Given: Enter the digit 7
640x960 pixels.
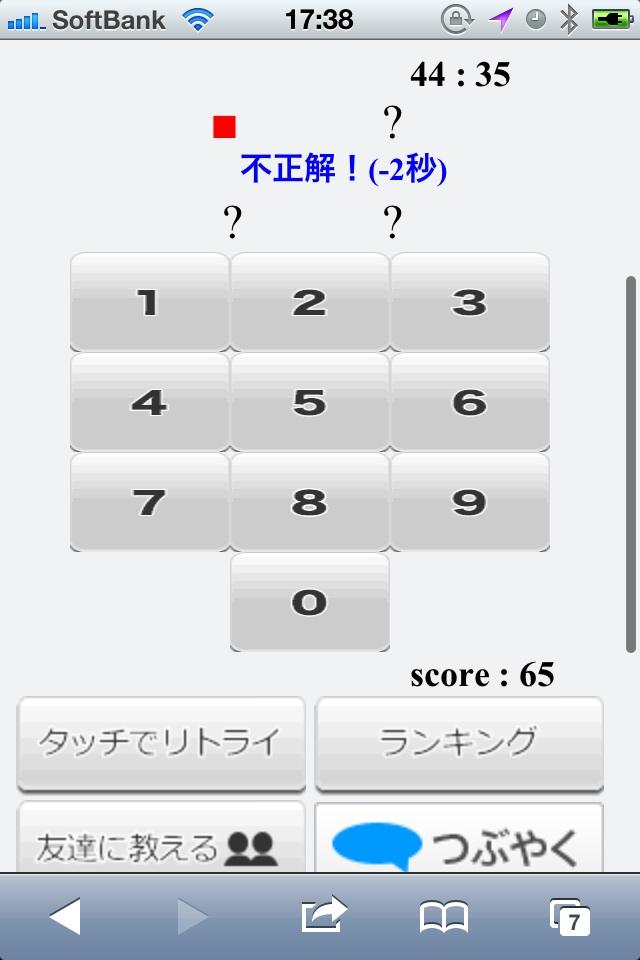Looking at the screenshot, I should click(x=149, y=502).
